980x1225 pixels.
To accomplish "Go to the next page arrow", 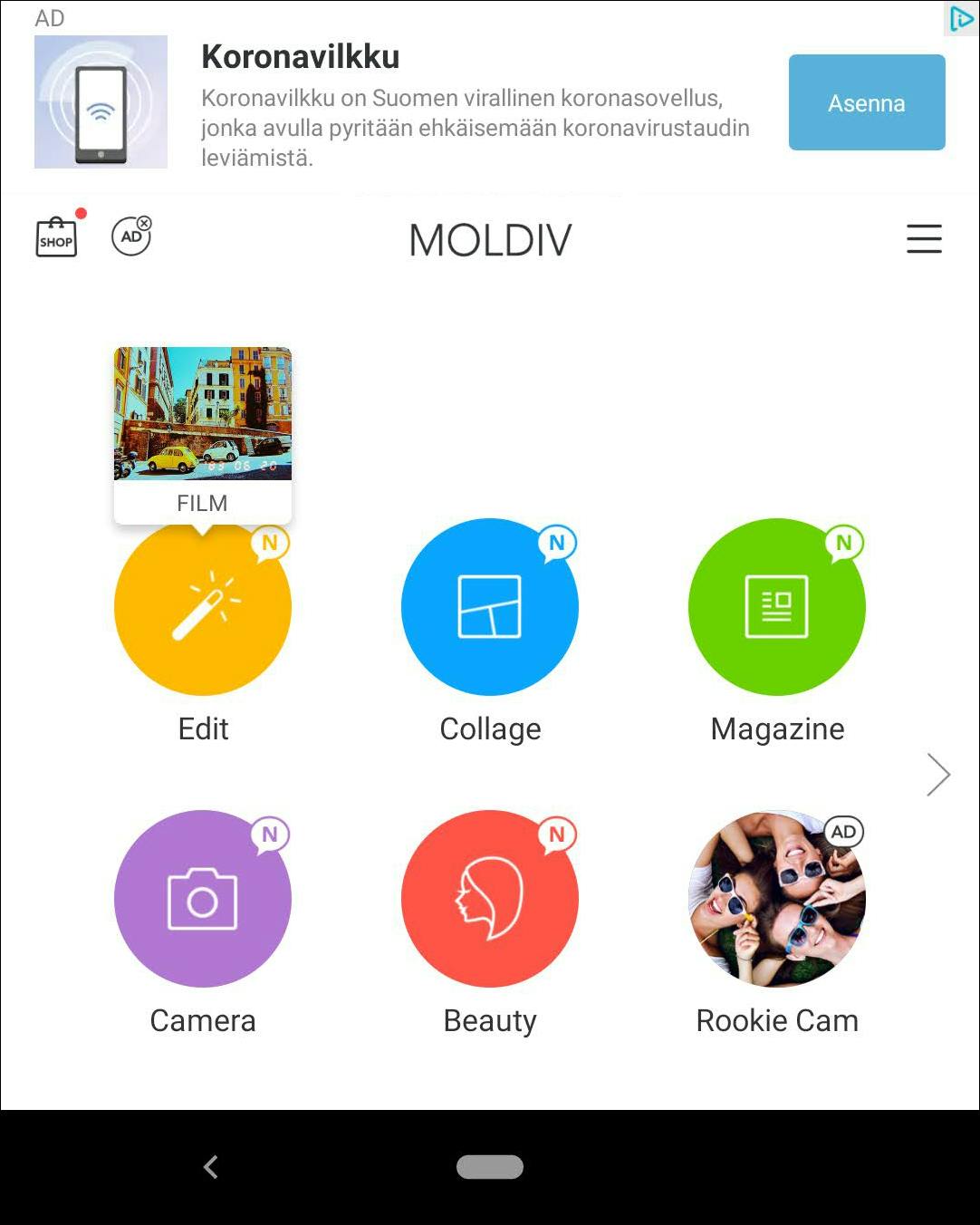I will (938, 775).
